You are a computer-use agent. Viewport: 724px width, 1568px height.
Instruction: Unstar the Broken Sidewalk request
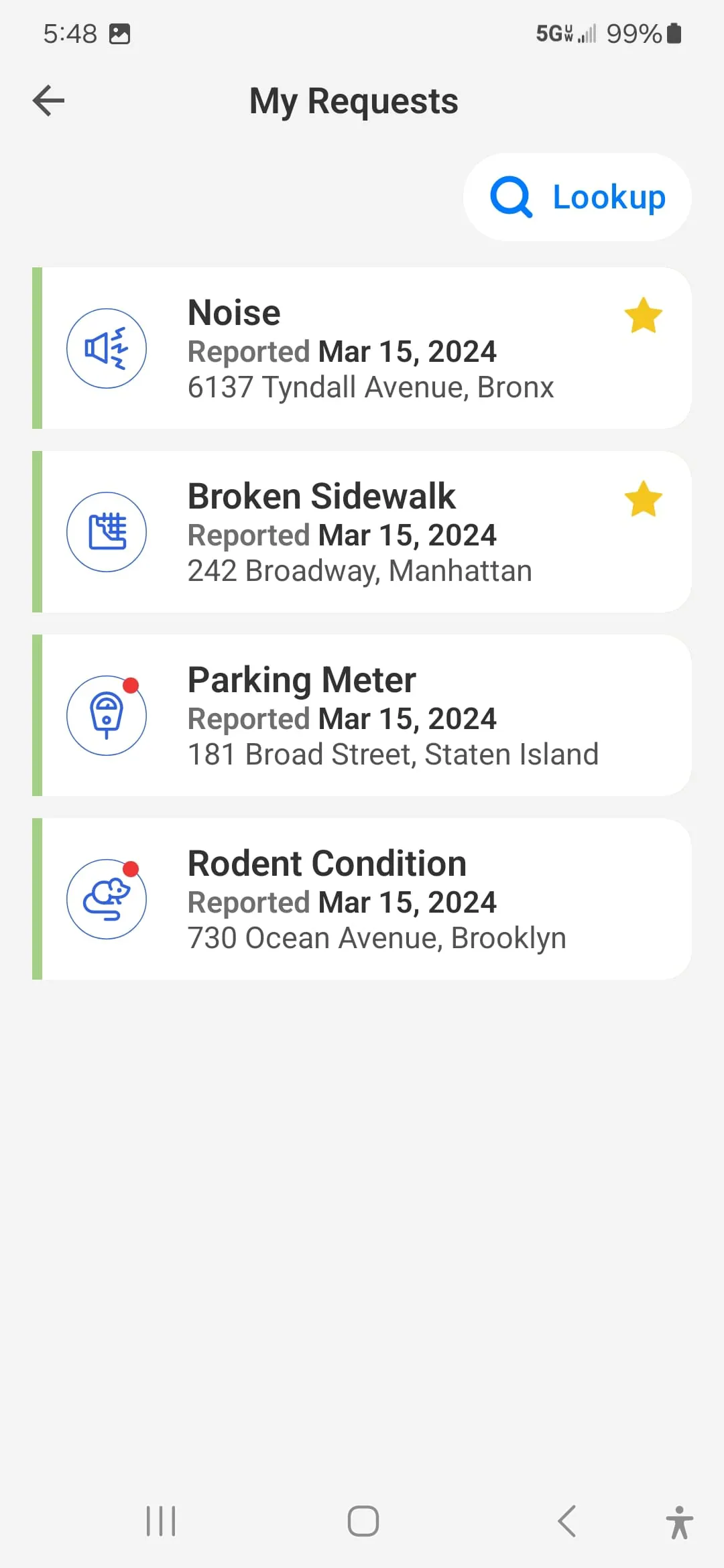click(643, 499)
